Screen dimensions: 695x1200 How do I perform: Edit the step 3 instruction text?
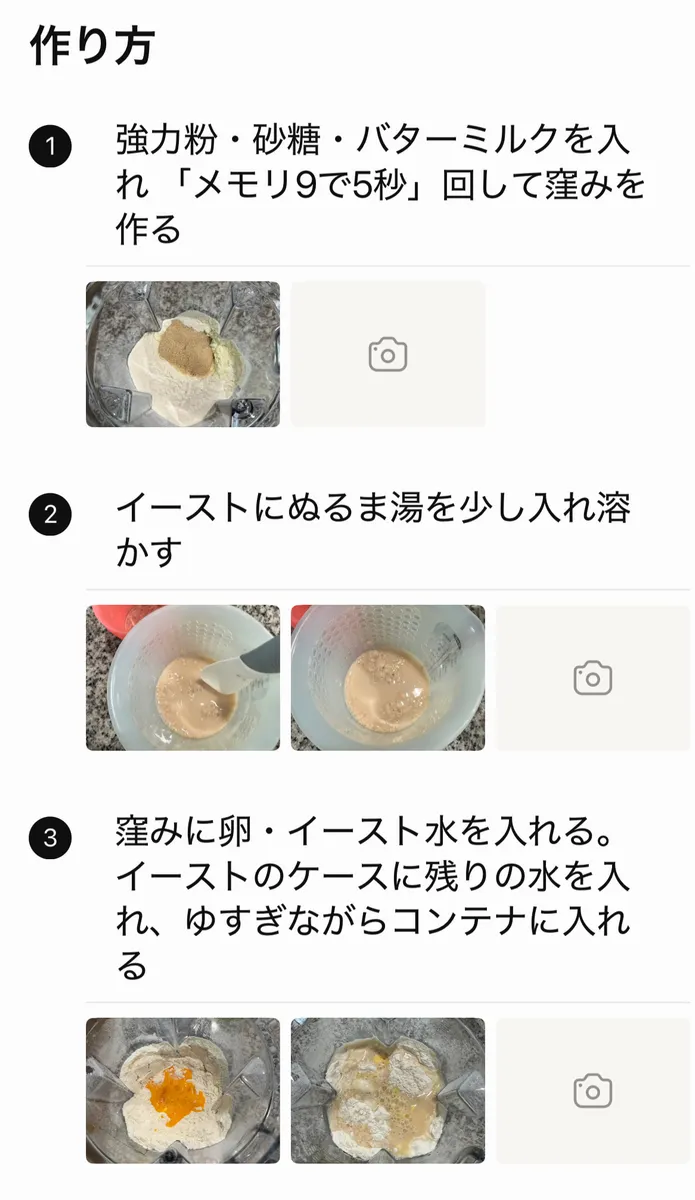point(372,900)
